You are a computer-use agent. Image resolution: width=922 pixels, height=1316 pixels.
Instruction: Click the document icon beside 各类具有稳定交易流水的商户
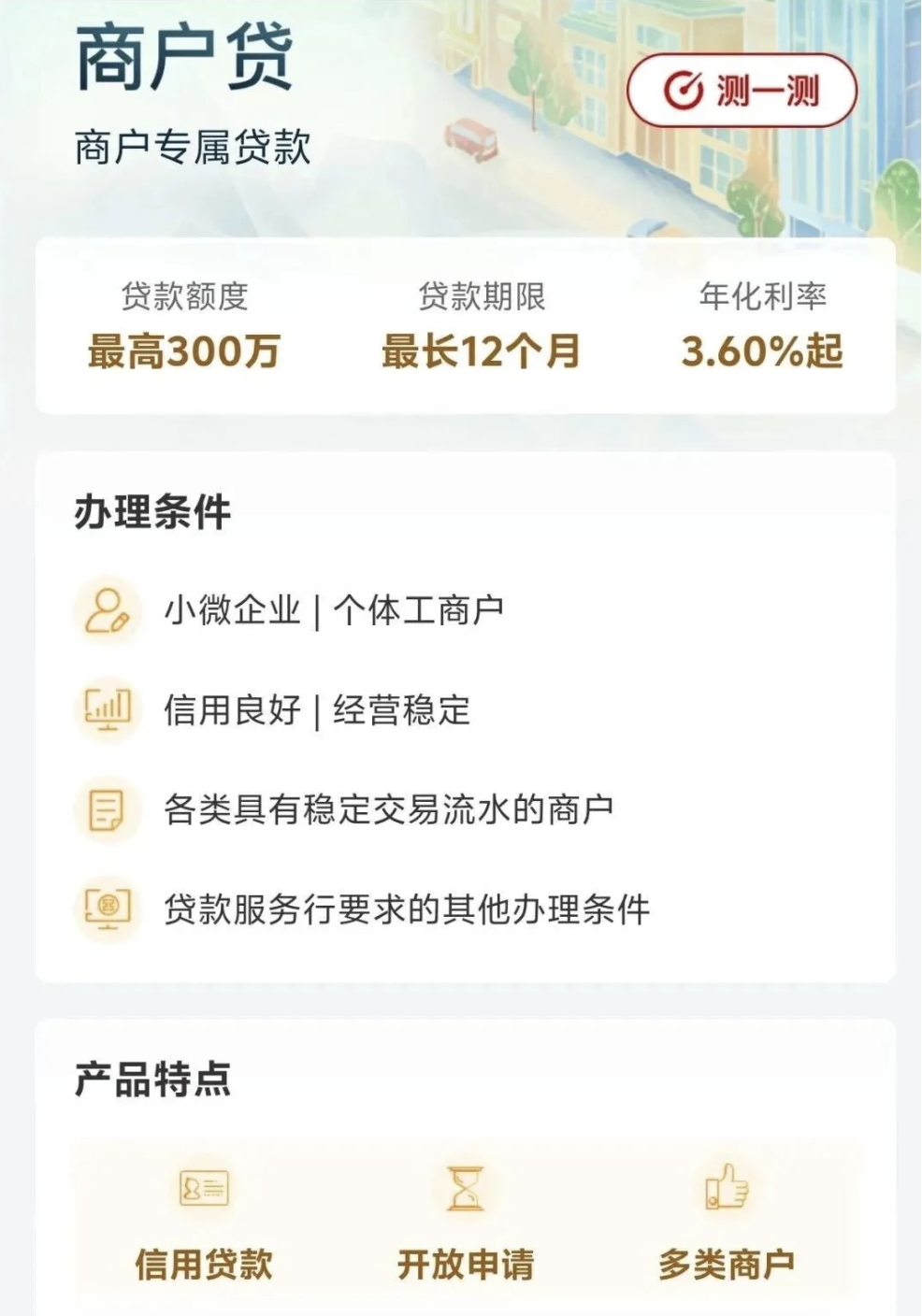pos(107,810)
